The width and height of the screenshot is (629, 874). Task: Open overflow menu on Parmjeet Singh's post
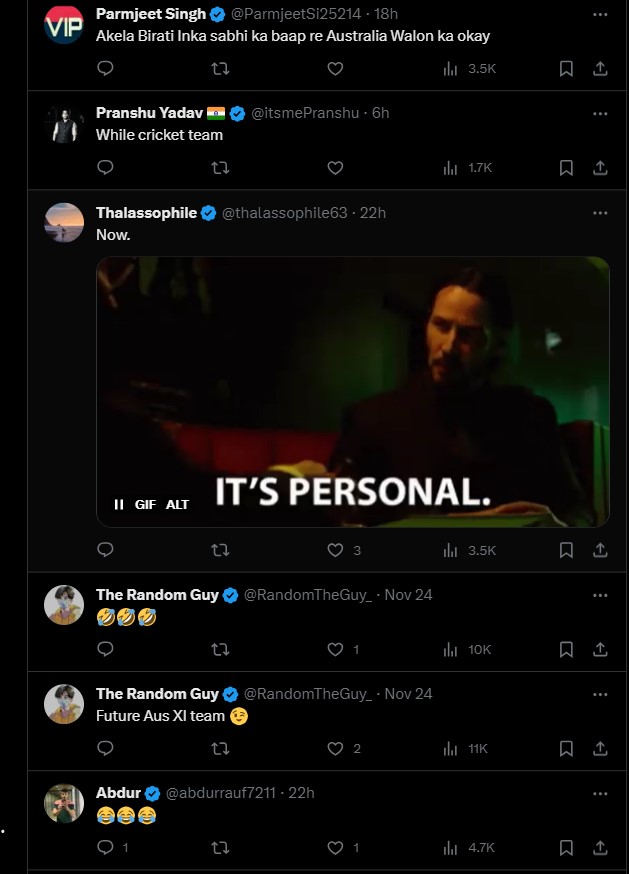(600, 15)
